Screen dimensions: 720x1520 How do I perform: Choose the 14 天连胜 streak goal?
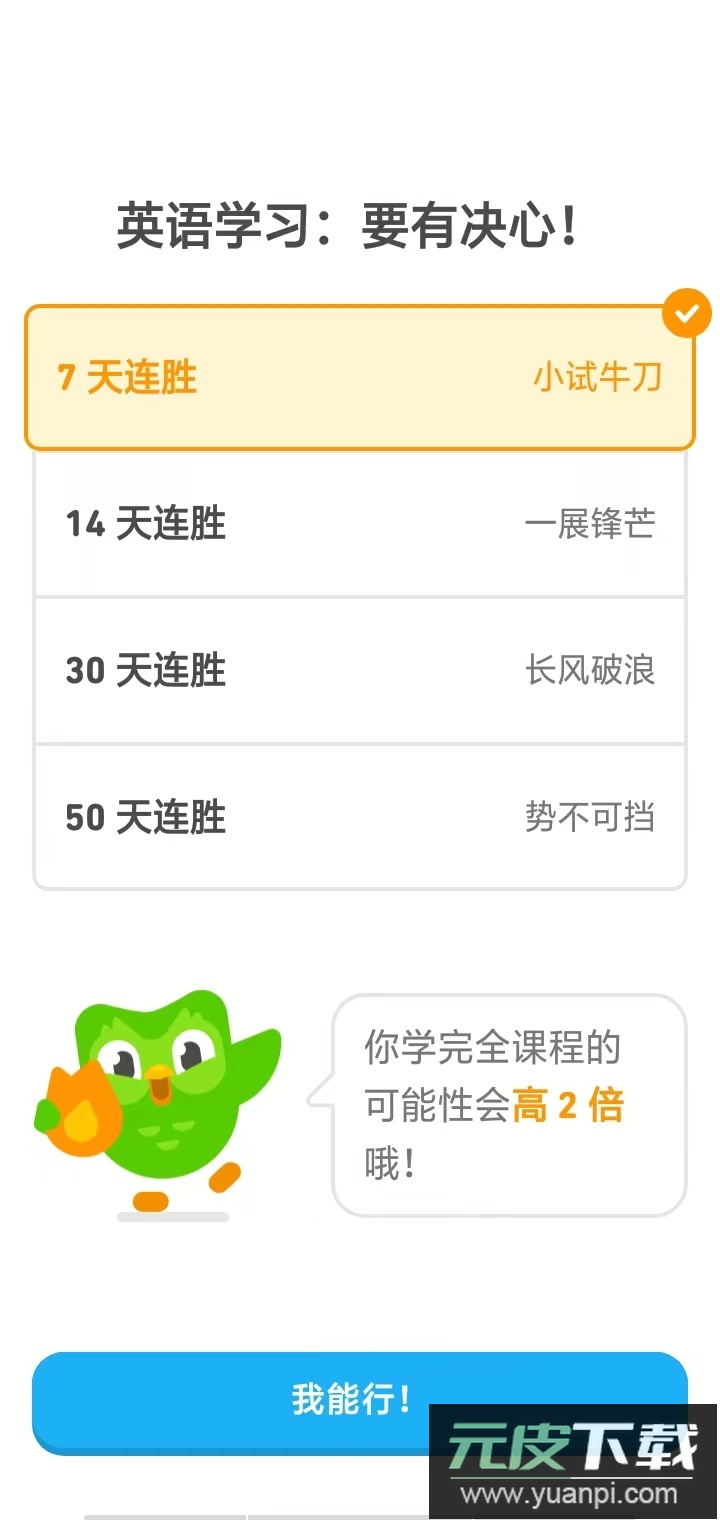click(x=360, y=524)
